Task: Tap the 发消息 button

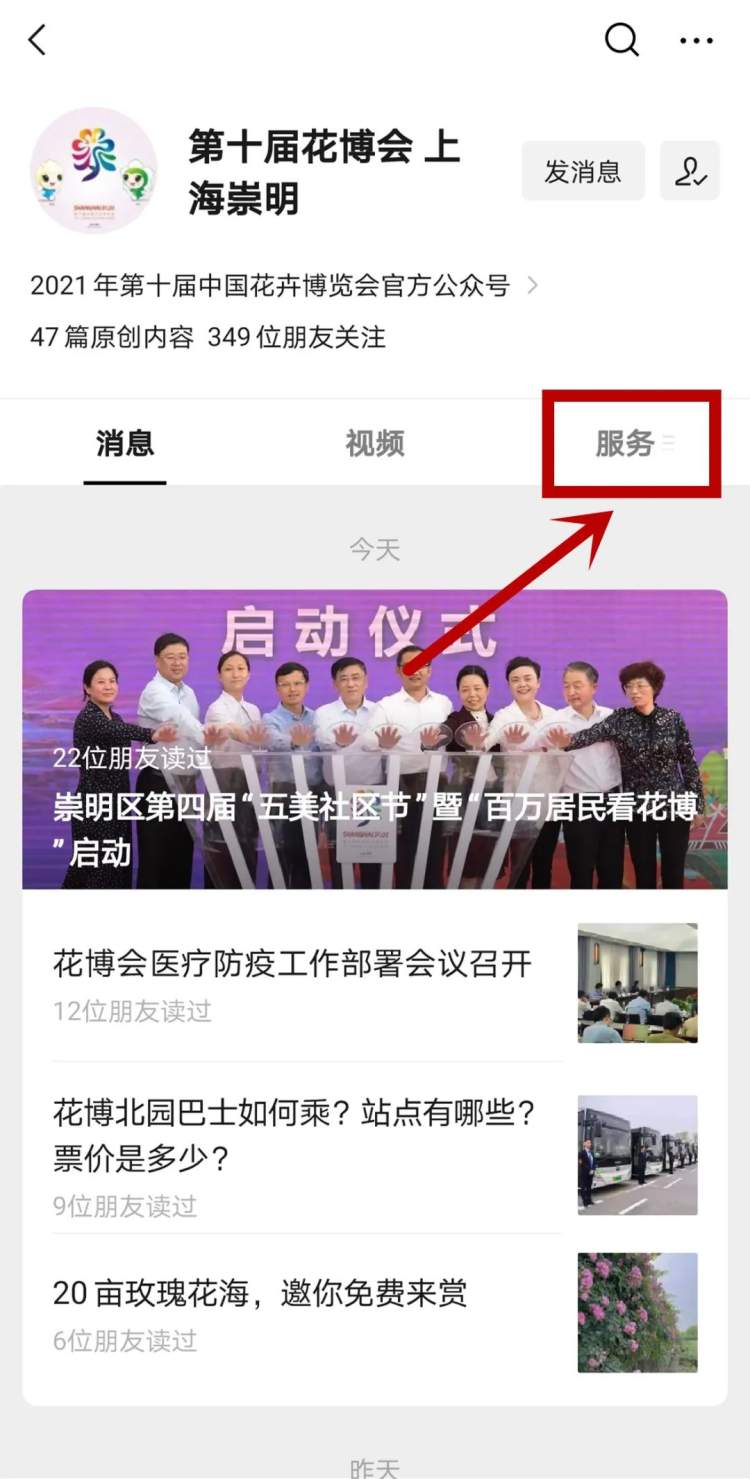Action: tap(582, 171)
